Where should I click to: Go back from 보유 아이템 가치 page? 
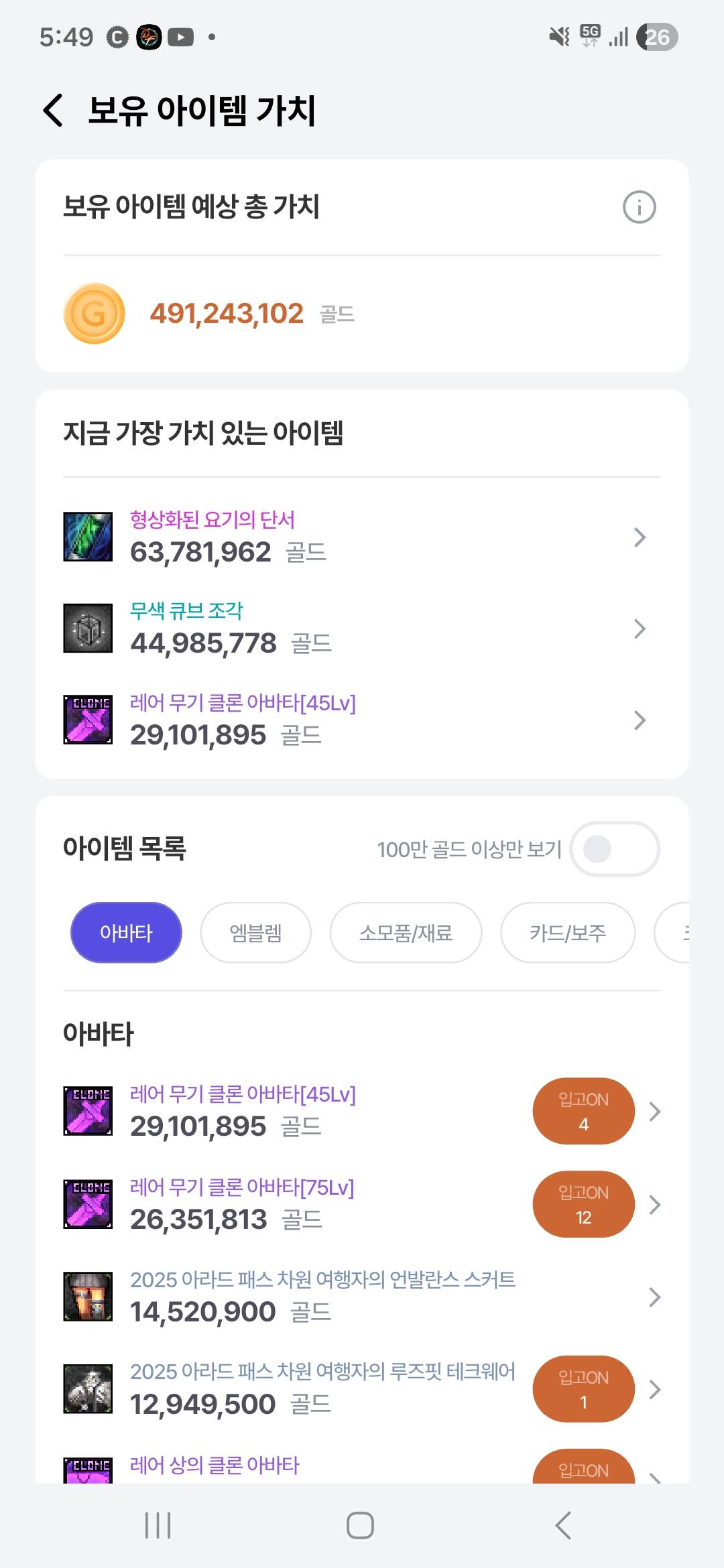(54, 111)
